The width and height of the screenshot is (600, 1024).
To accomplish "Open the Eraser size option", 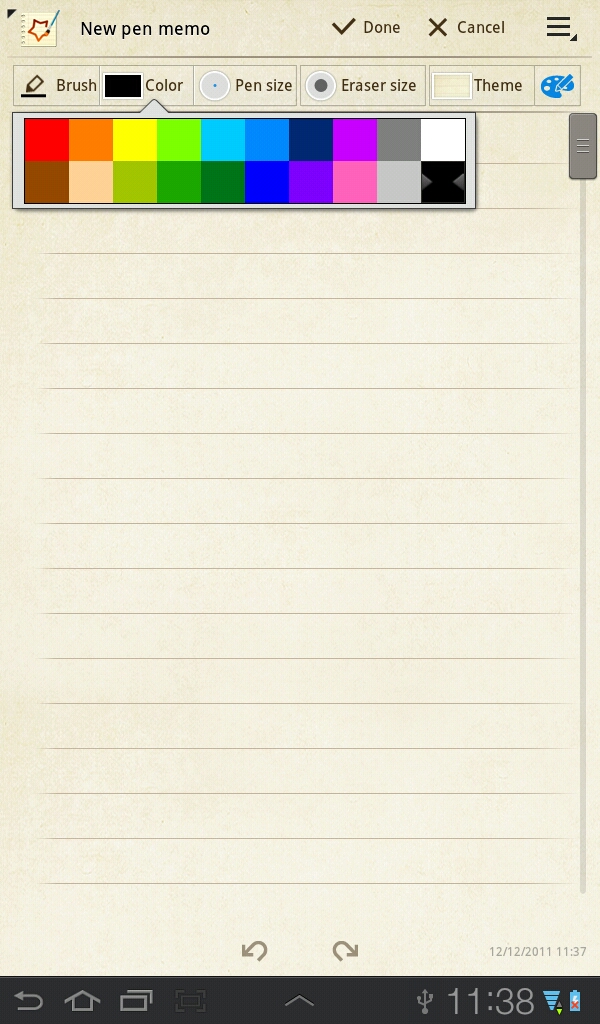I will [x=362, y=86].
